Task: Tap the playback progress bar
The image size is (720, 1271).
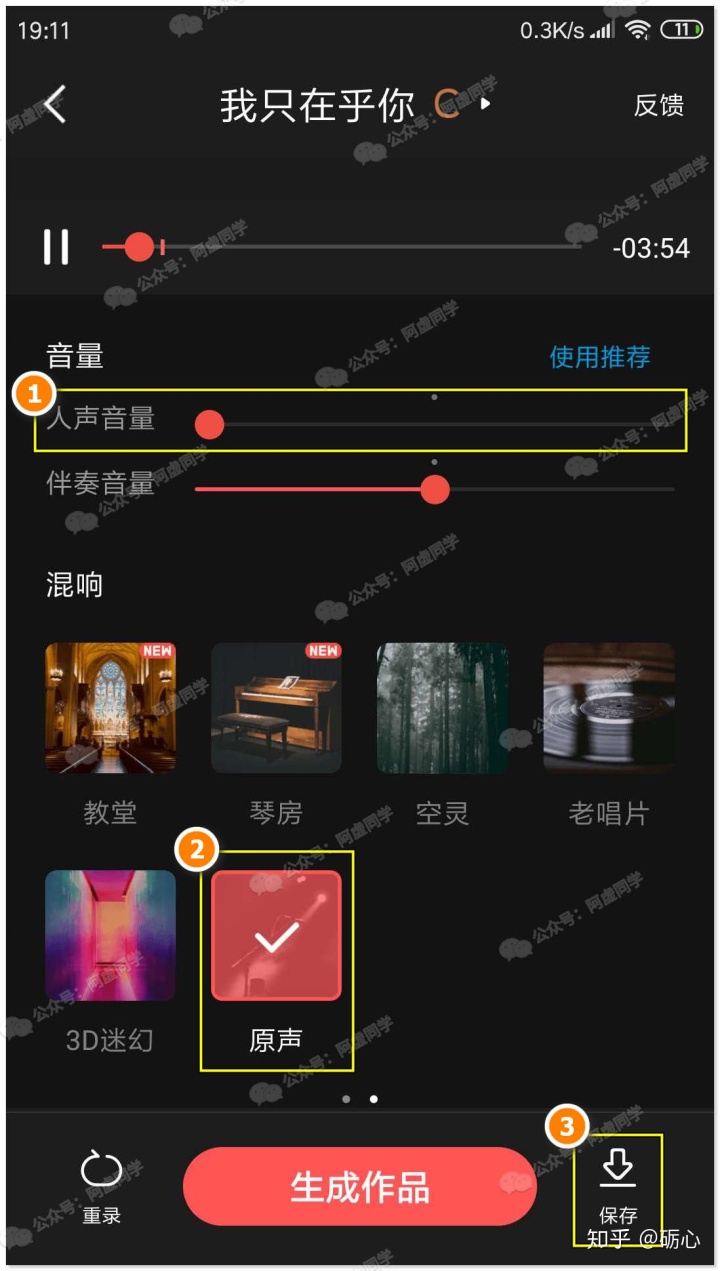Action: tap(341, 247)
